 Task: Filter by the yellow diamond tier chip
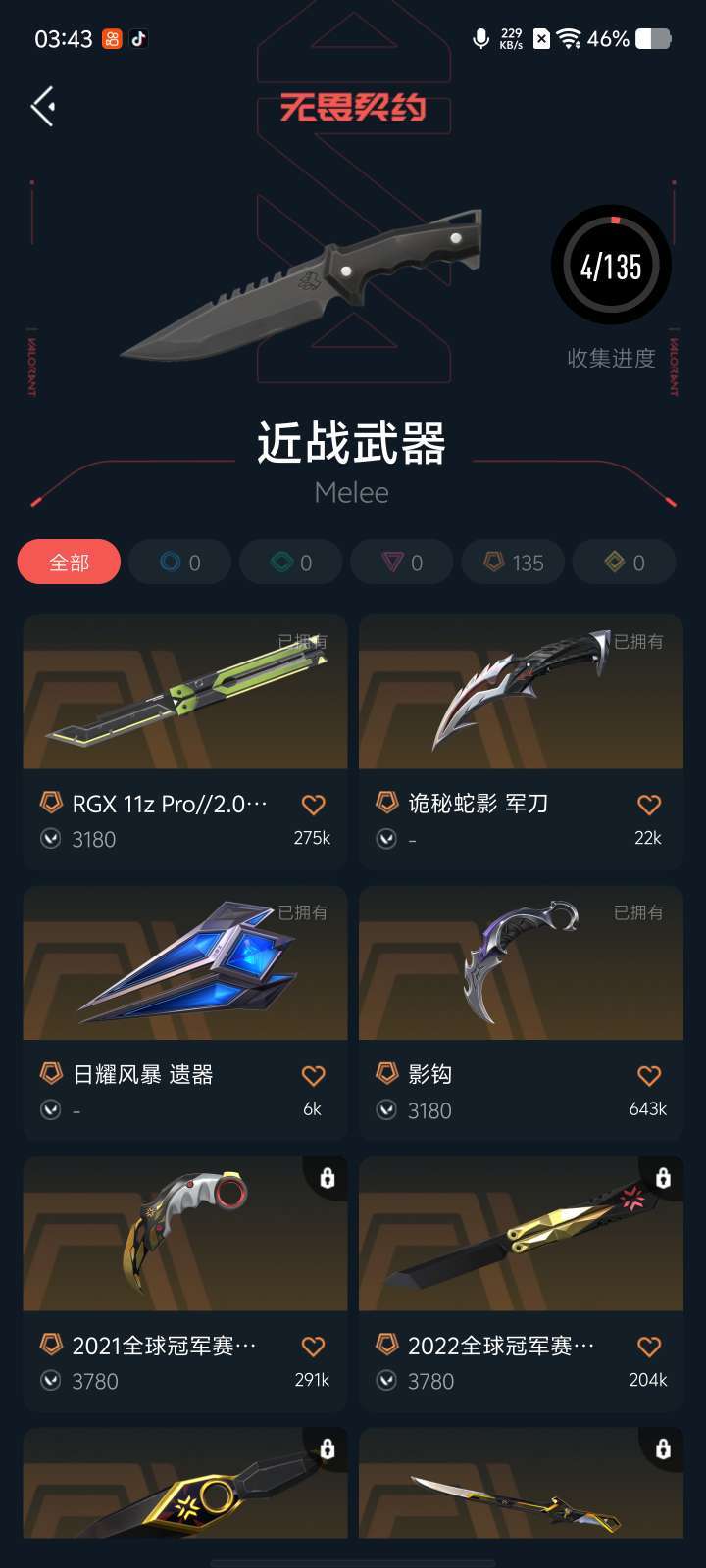pyautogui.click(x=624, y=563)
